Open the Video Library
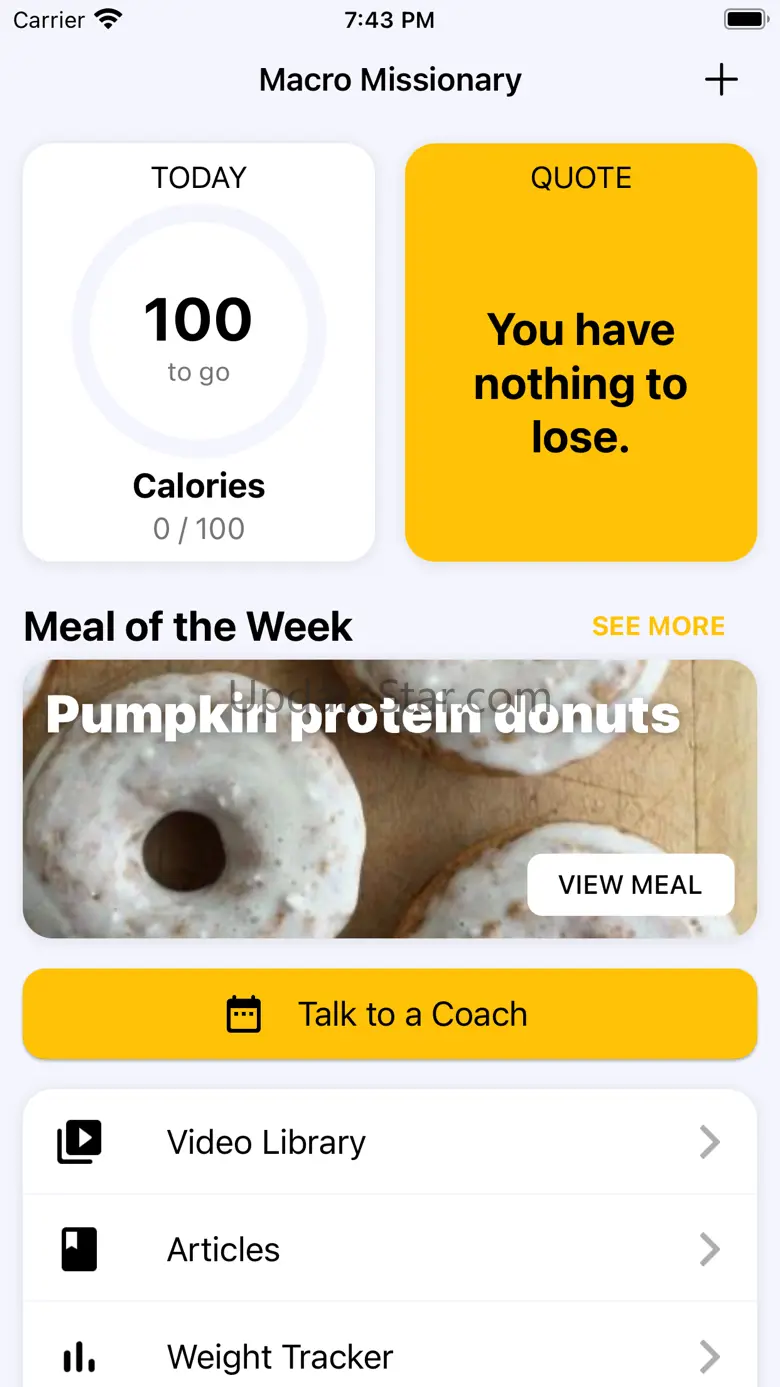The image size is (780, 1387). click(389, 1142)
